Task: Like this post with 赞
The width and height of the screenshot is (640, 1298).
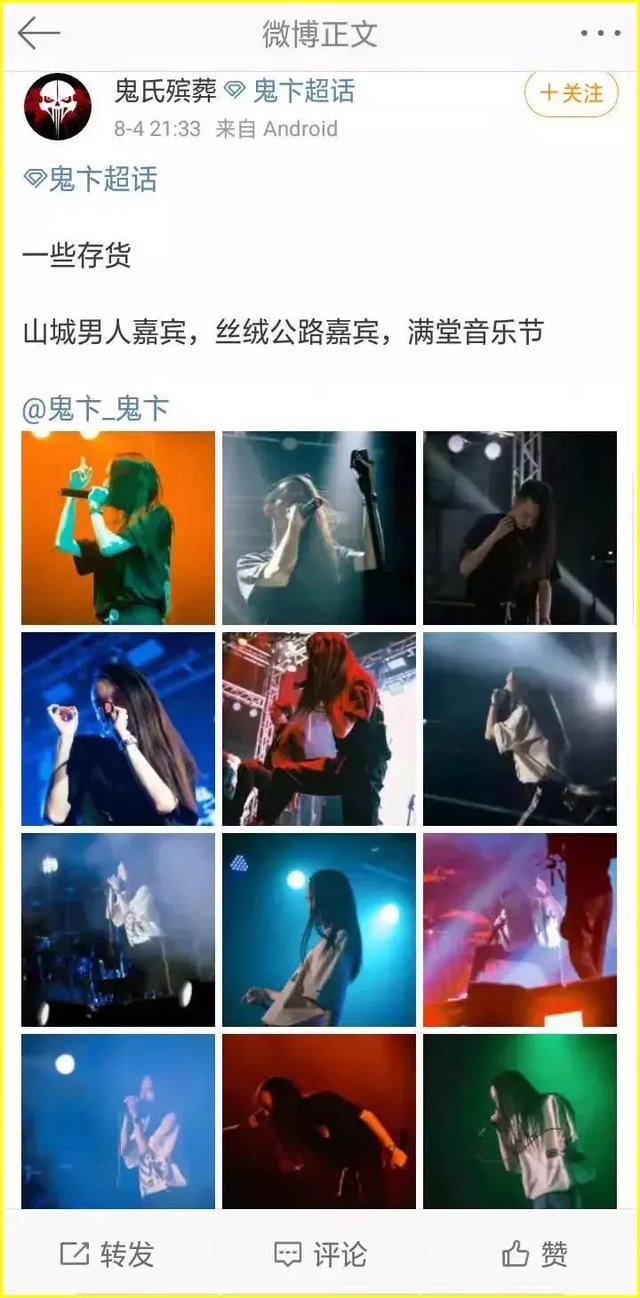Action: (x=535, y=1254)
